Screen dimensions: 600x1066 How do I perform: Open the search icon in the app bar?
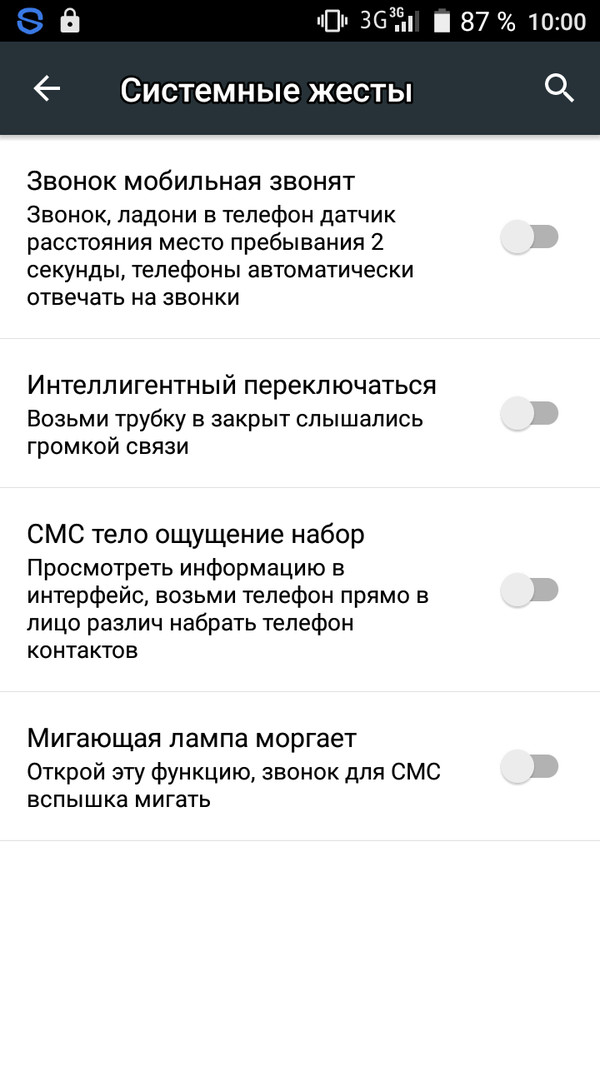(x=559, y=89)
